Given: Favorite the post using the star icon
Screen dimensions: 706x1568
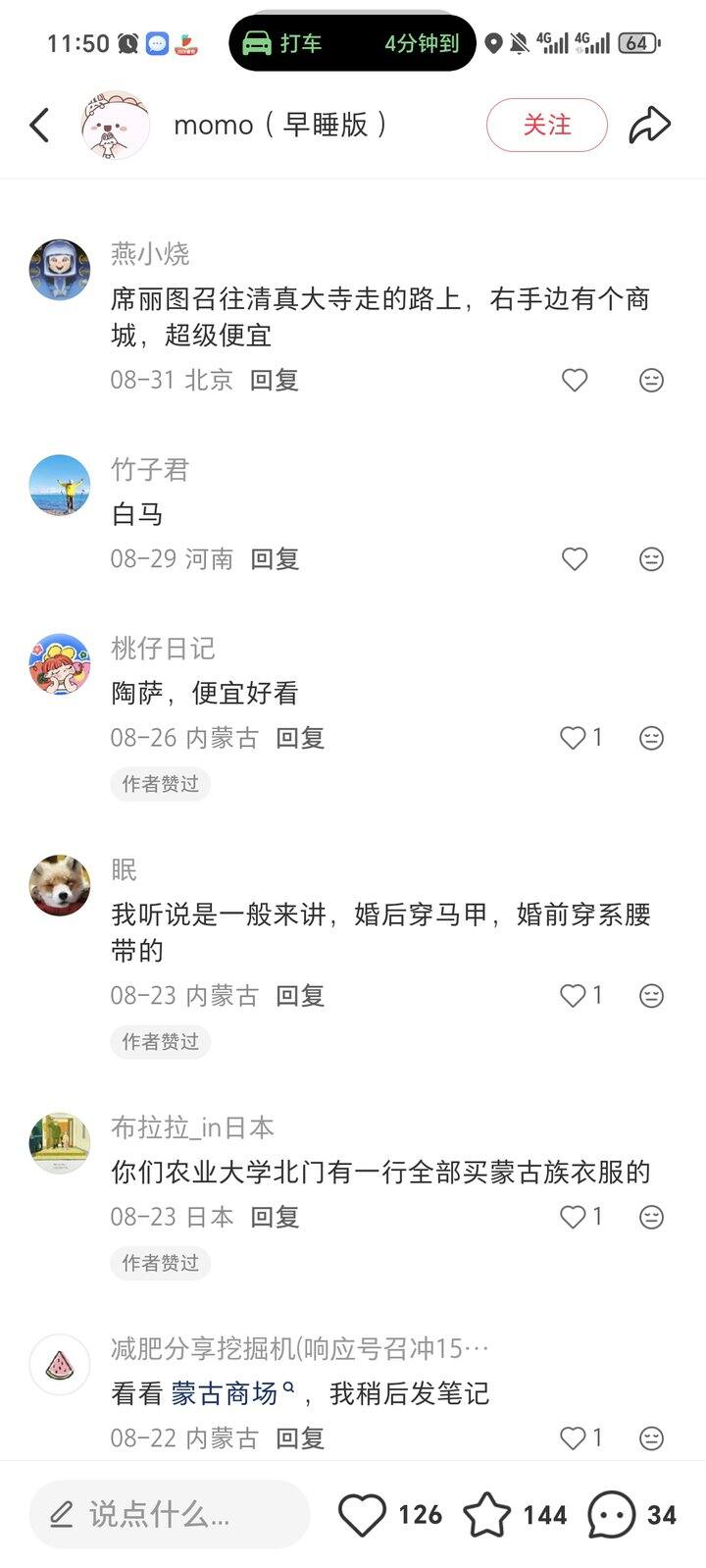Looking at the screenshot, I should 487,1514.
